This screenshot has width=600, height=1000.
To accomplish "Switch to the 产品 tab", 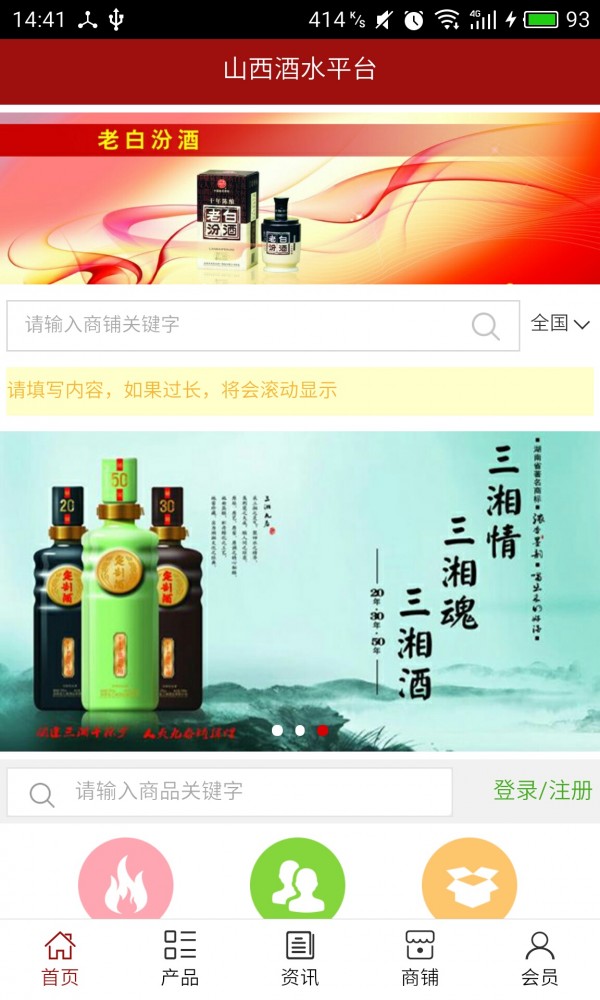I will tap(180, 958).
